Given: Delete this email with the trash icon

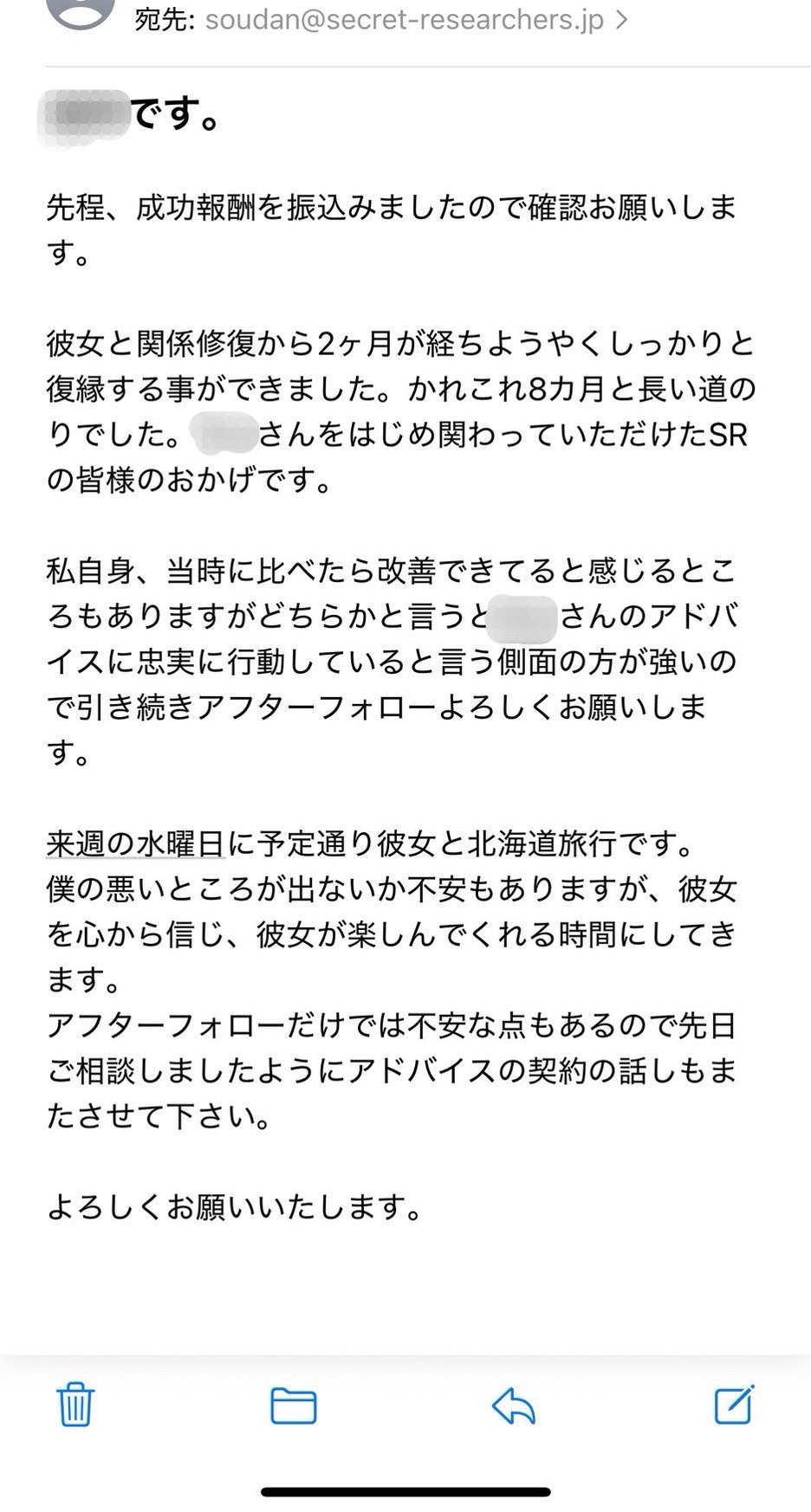Looking at the screenshot, I should coord(75,1405).
